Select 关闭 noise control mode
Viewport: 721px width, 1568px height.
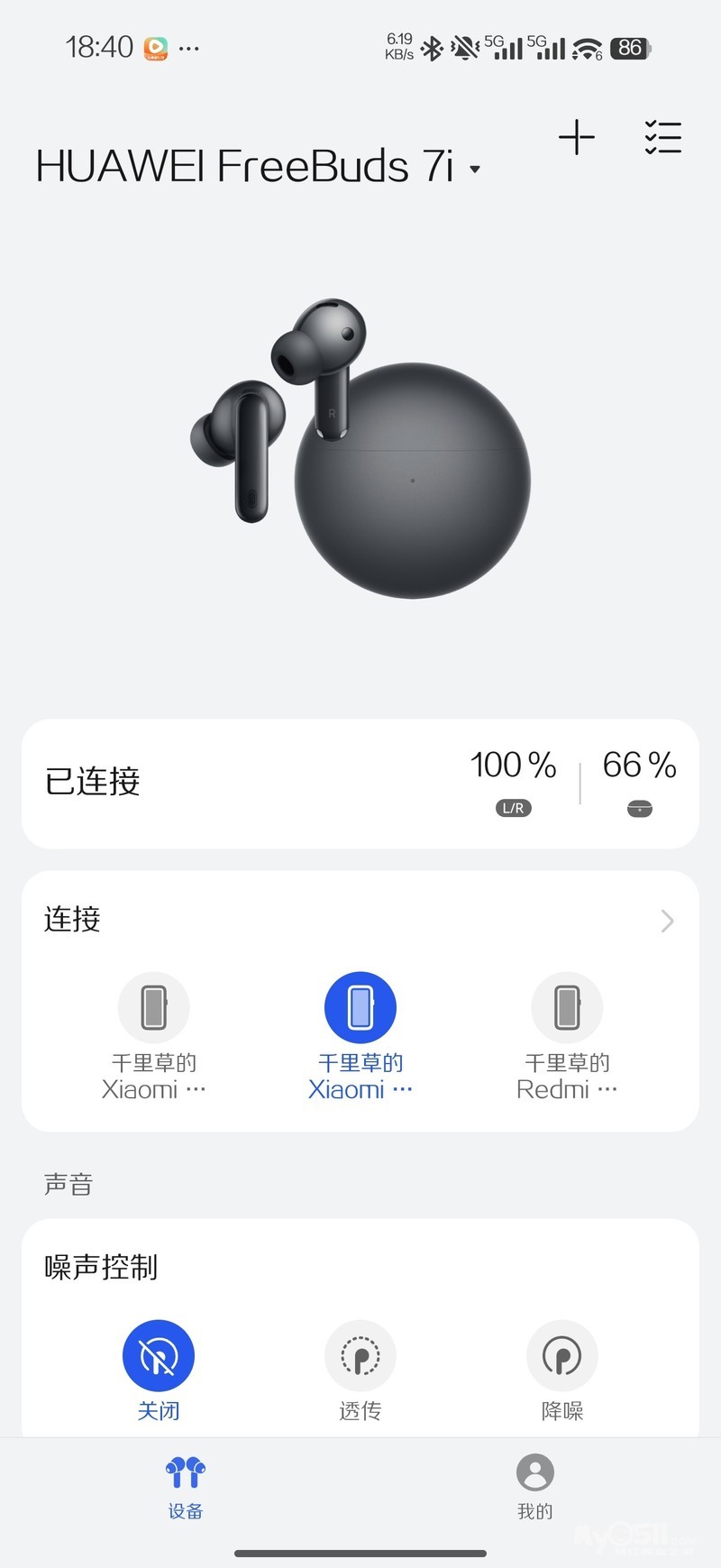coord(159,1356)
